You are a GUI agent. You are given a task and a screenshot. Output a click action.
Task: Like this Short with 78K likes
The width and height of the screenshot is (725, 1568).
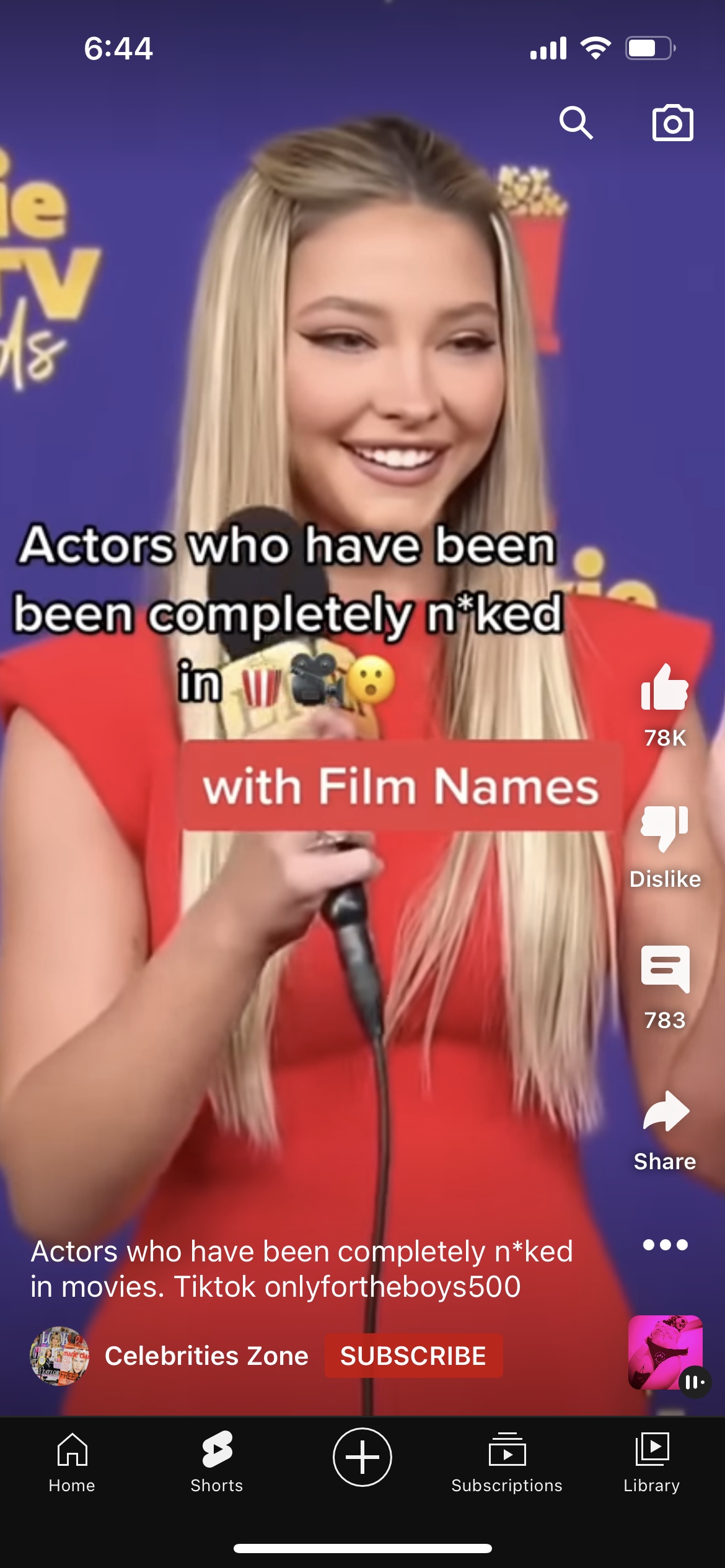pyautogui.click(x=665, y=687)
